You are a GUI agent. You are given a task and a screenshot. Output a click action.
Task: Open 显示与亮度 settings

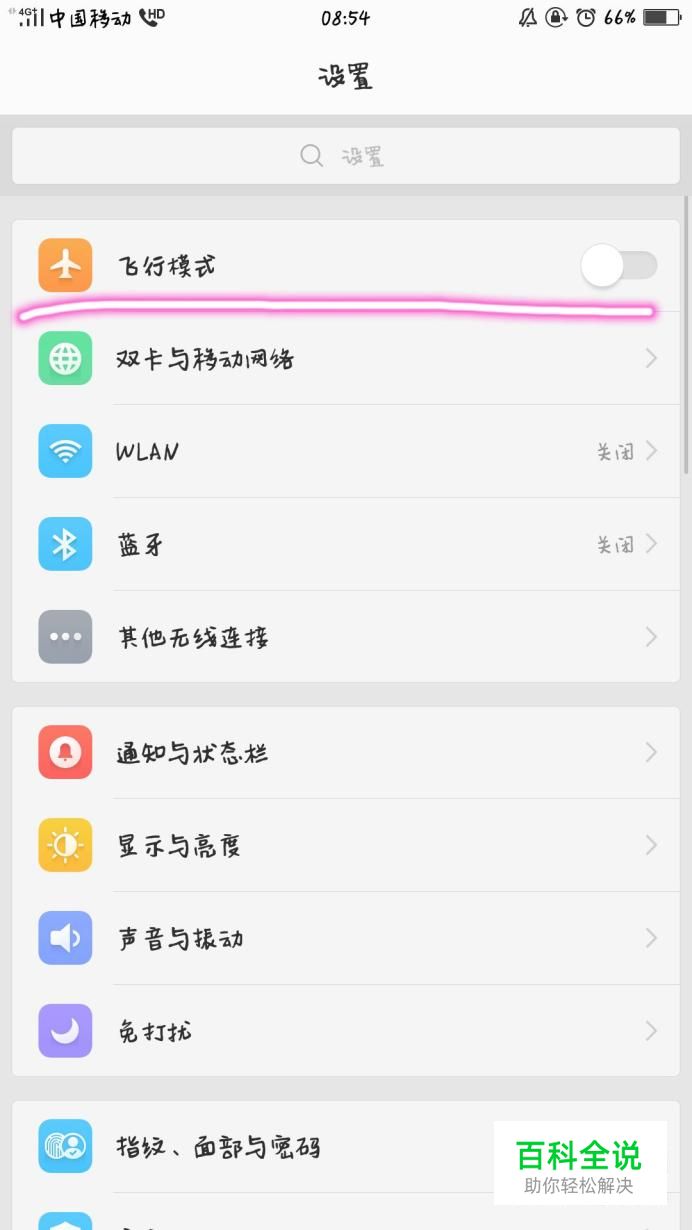click(345, 845)
